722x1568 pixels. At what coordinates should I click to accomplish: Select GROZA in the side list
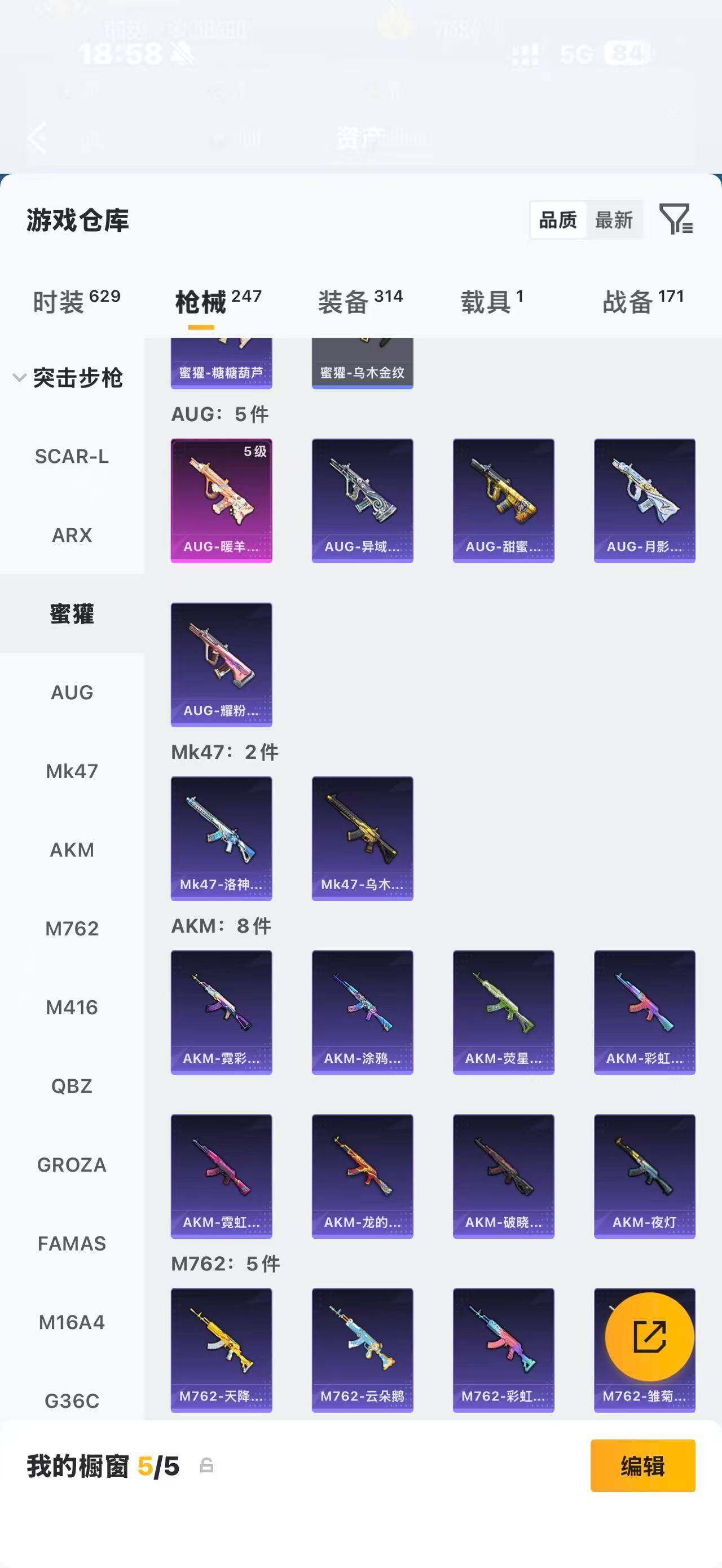[72, 1164]
